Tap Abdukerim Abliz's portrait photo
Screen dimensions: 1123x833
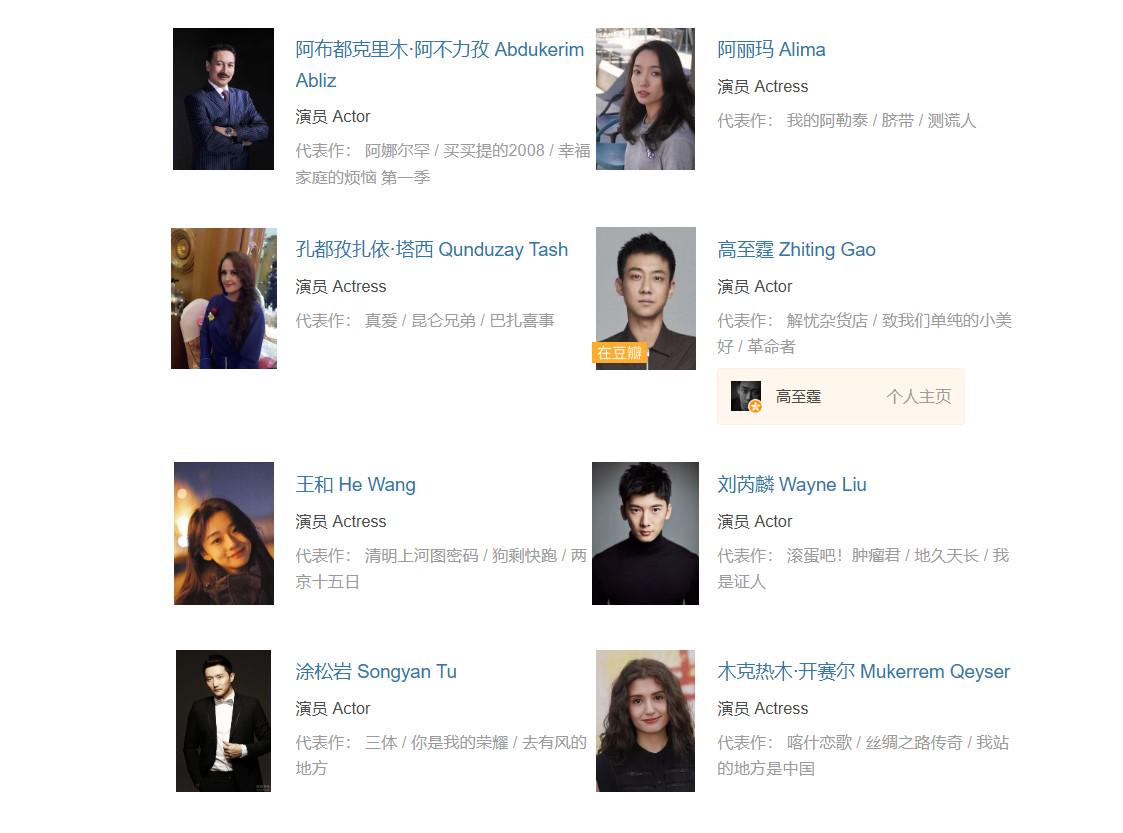223,99
